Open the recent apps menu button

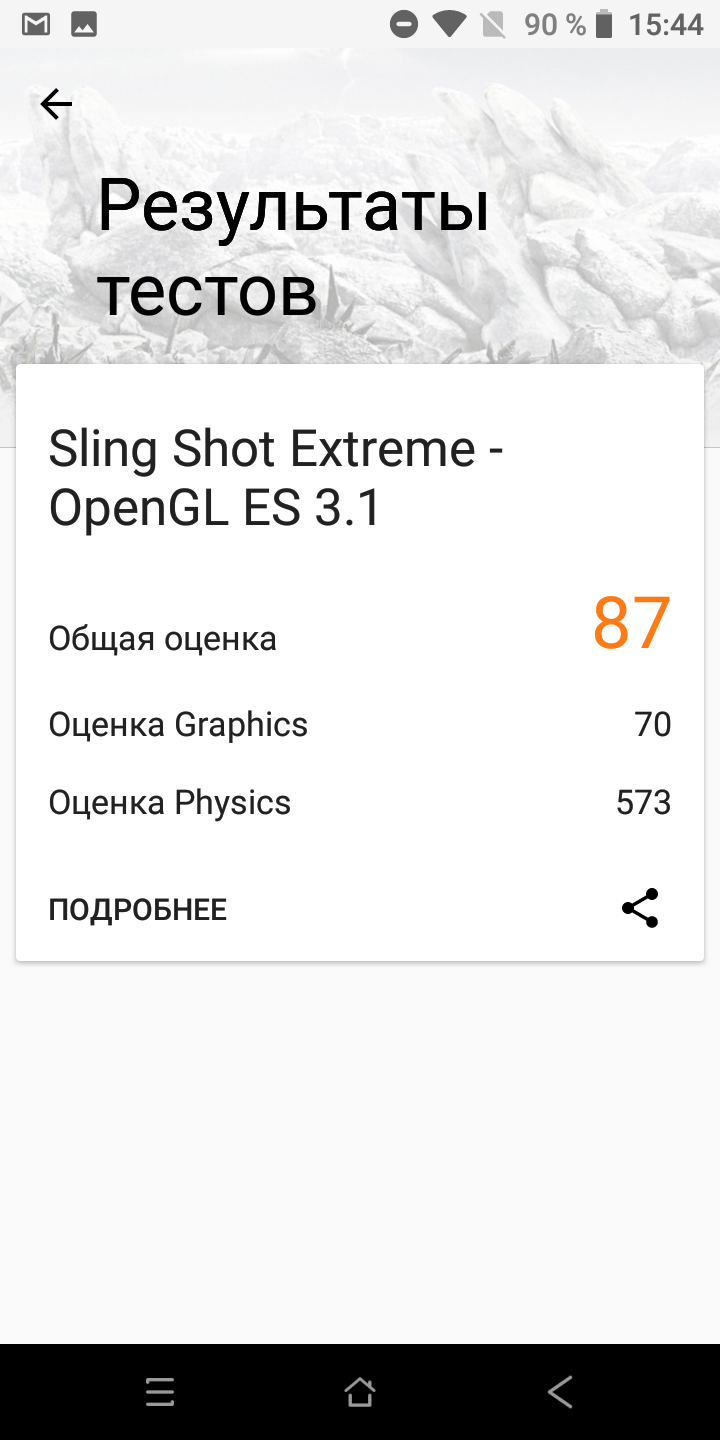click(x=160, y=1392)
